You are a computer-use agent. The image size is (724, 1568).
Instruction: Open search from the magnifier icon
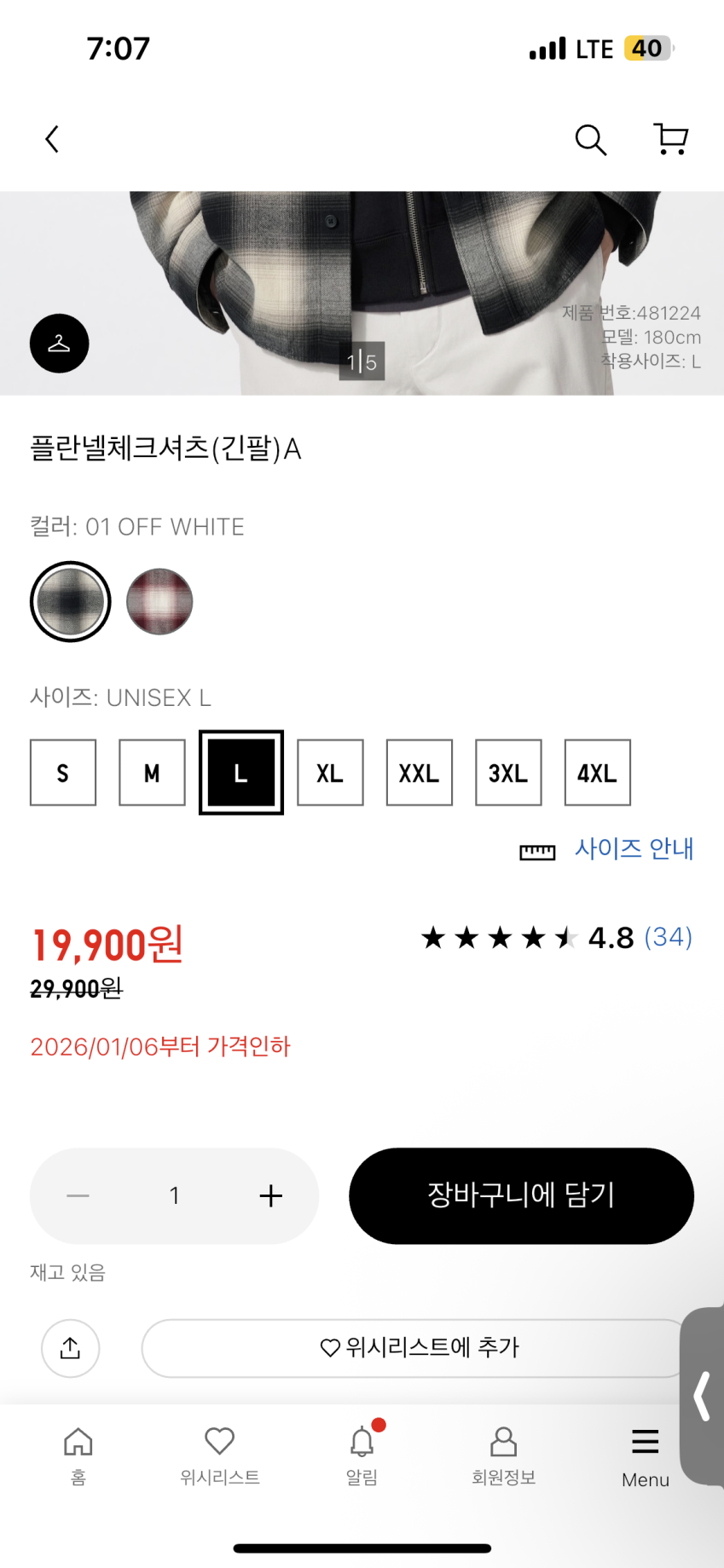pos(590,139)
